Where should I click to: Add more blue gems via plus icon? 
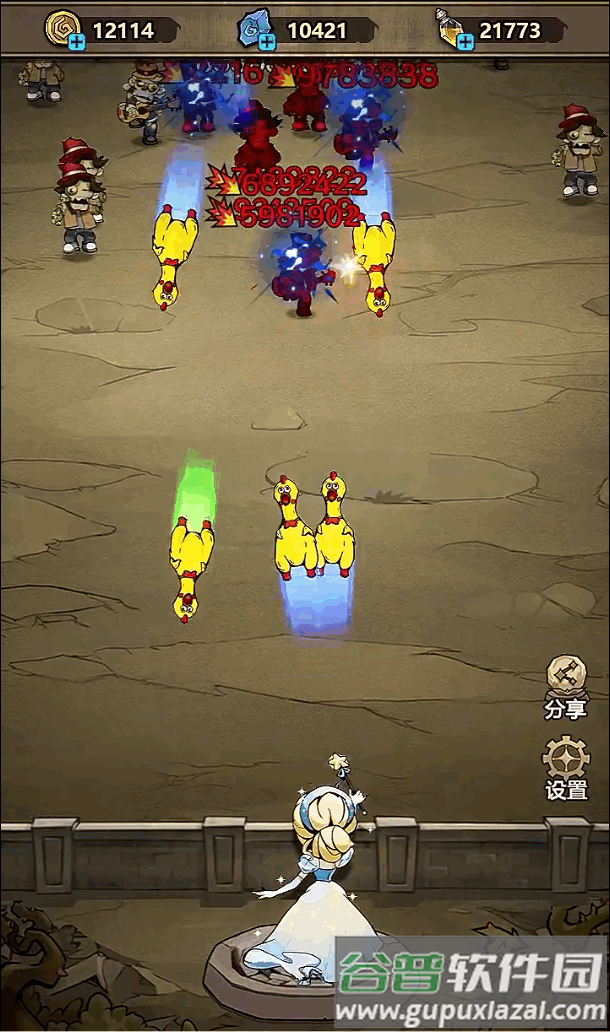pyautogui.click(x=269, y=42)
